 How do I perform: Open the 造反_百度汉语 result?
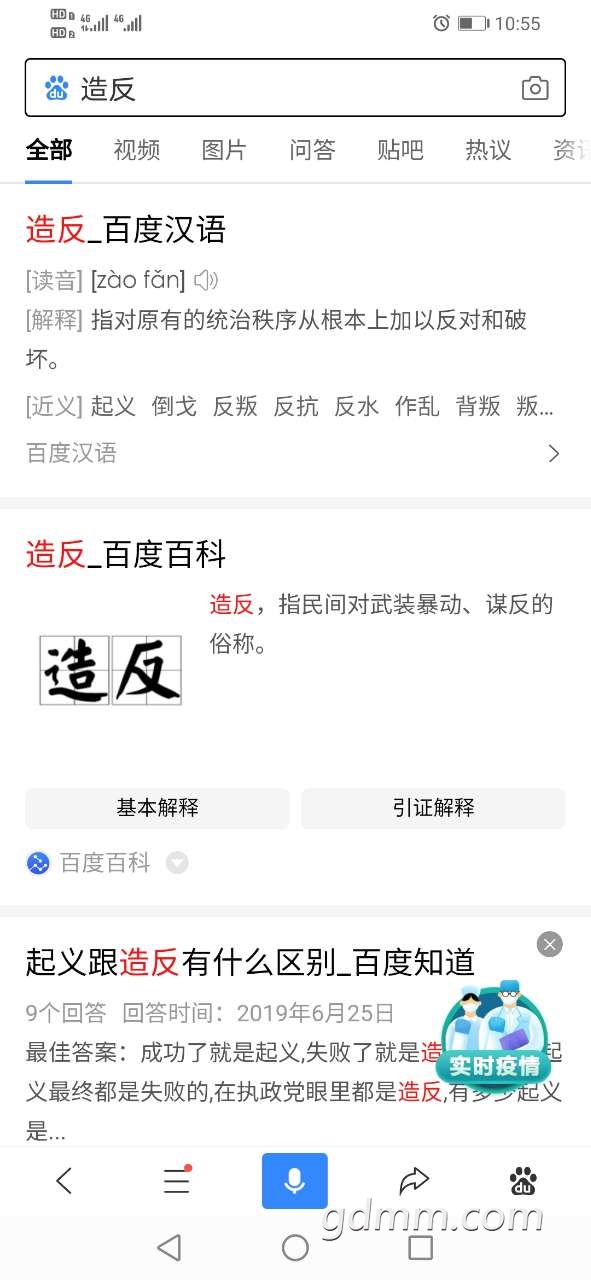[x=126, y=230]
